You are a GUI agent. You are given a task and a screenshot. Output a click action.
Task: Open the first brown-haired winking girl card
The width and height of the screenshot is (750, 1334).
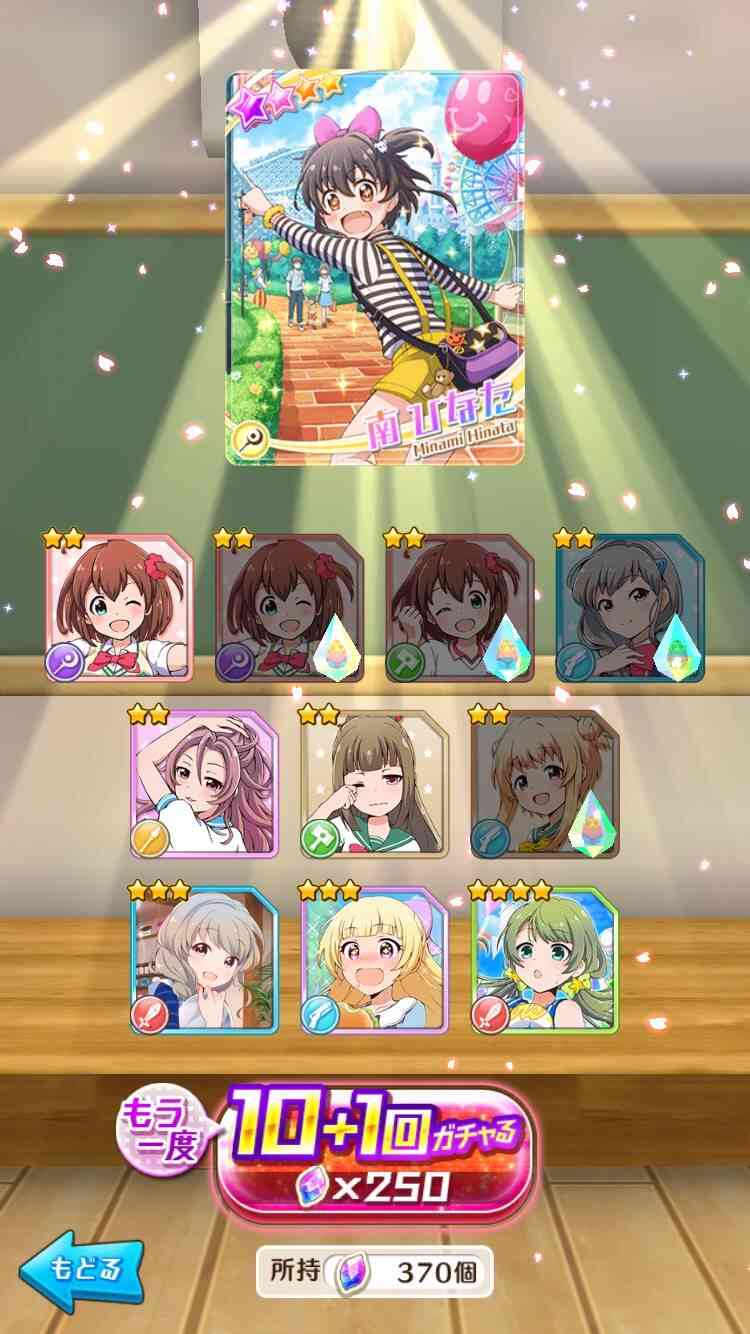pyautogui.click(x=120, y=608)
